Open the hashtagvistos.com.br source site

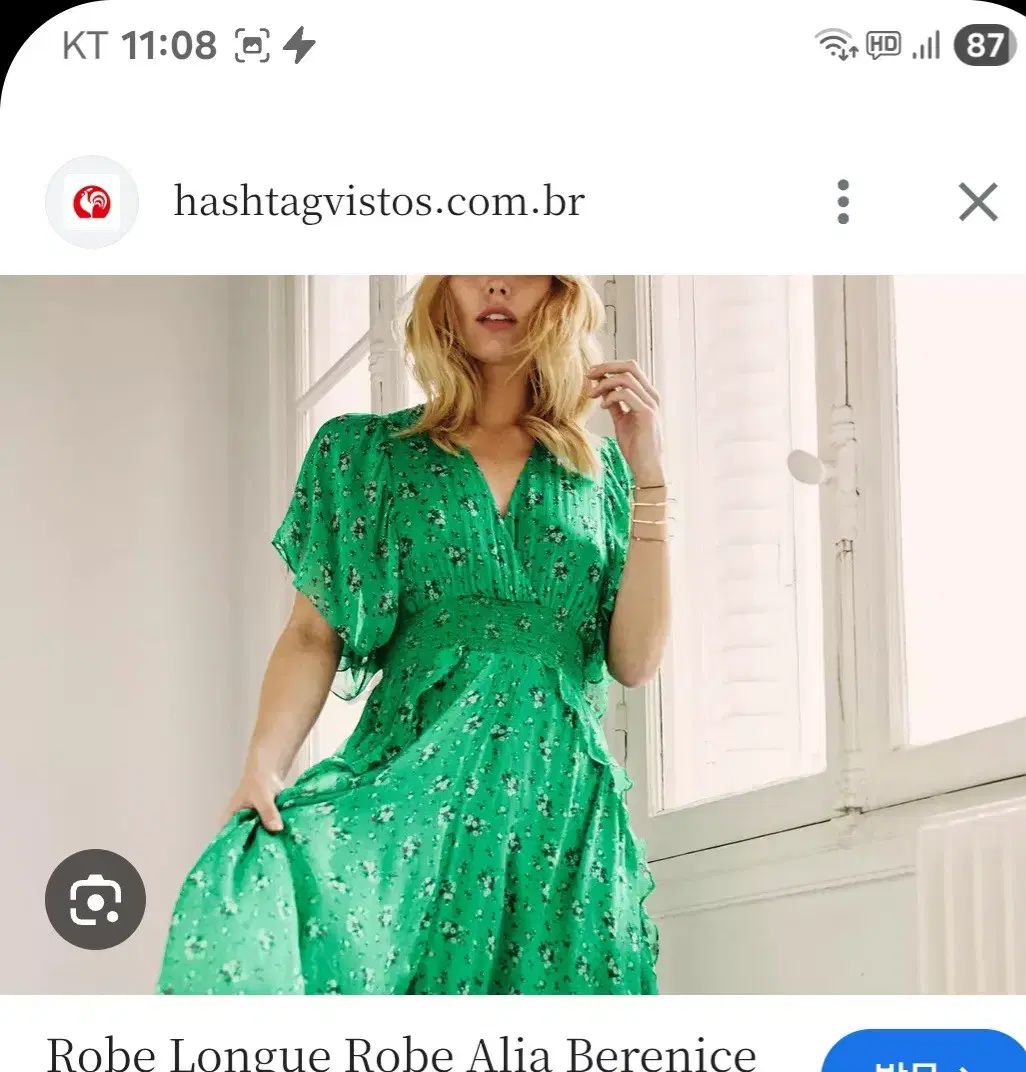pos(378,202)
